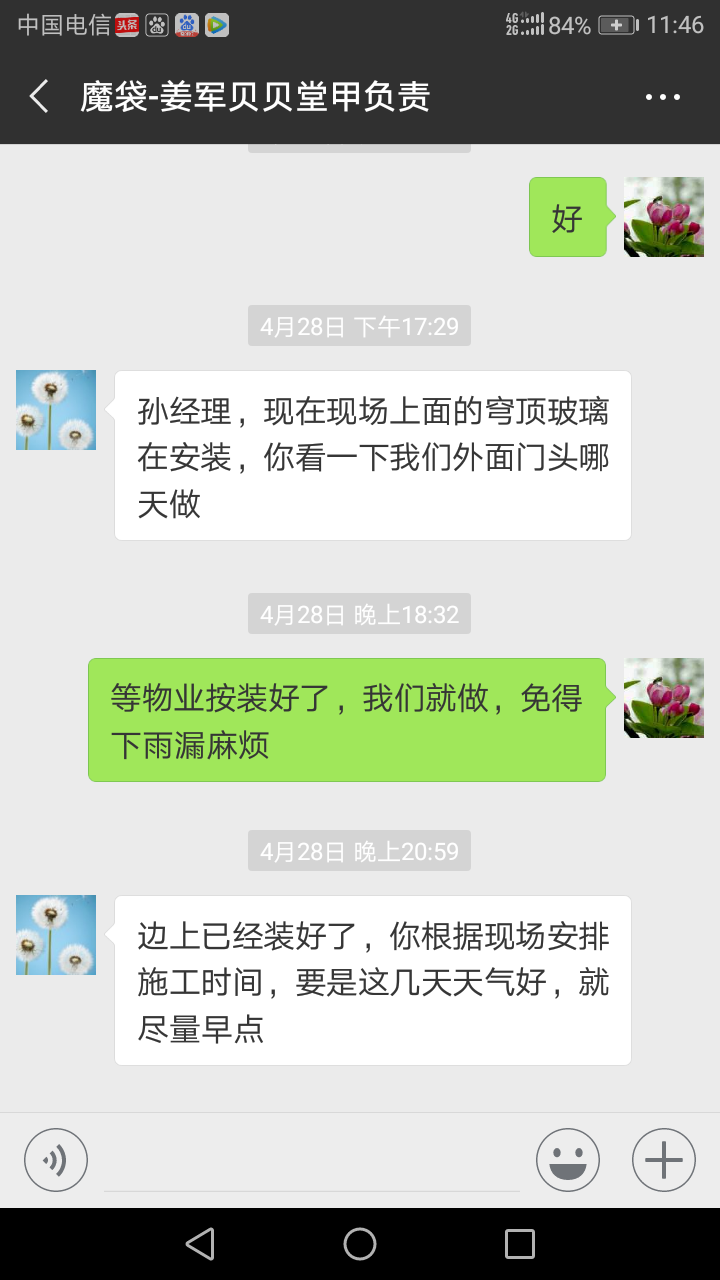The image size is (720, 1280).
Task: Open the recent apps view
Action: coord(520,1244)
